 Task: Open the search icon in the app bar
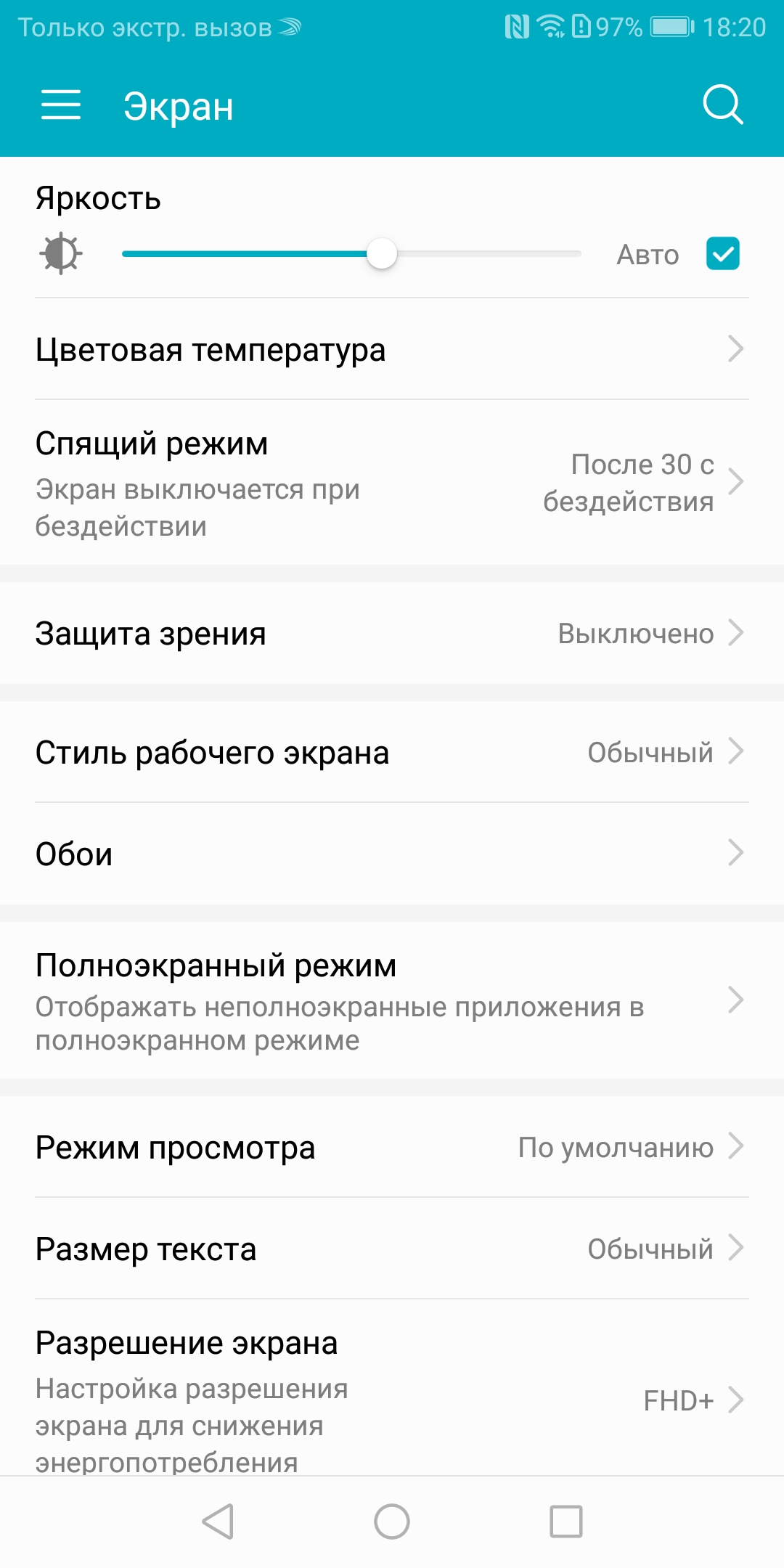(722, 105)
